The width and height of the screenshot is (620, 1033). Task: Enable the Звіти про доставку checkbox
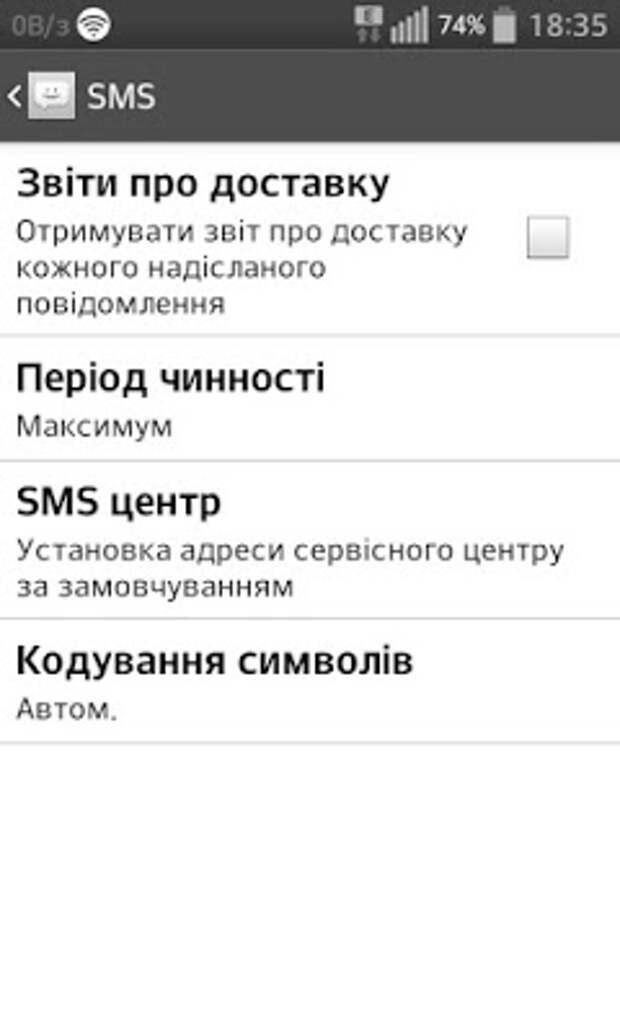pyautogui.click(x=548, y=237)
